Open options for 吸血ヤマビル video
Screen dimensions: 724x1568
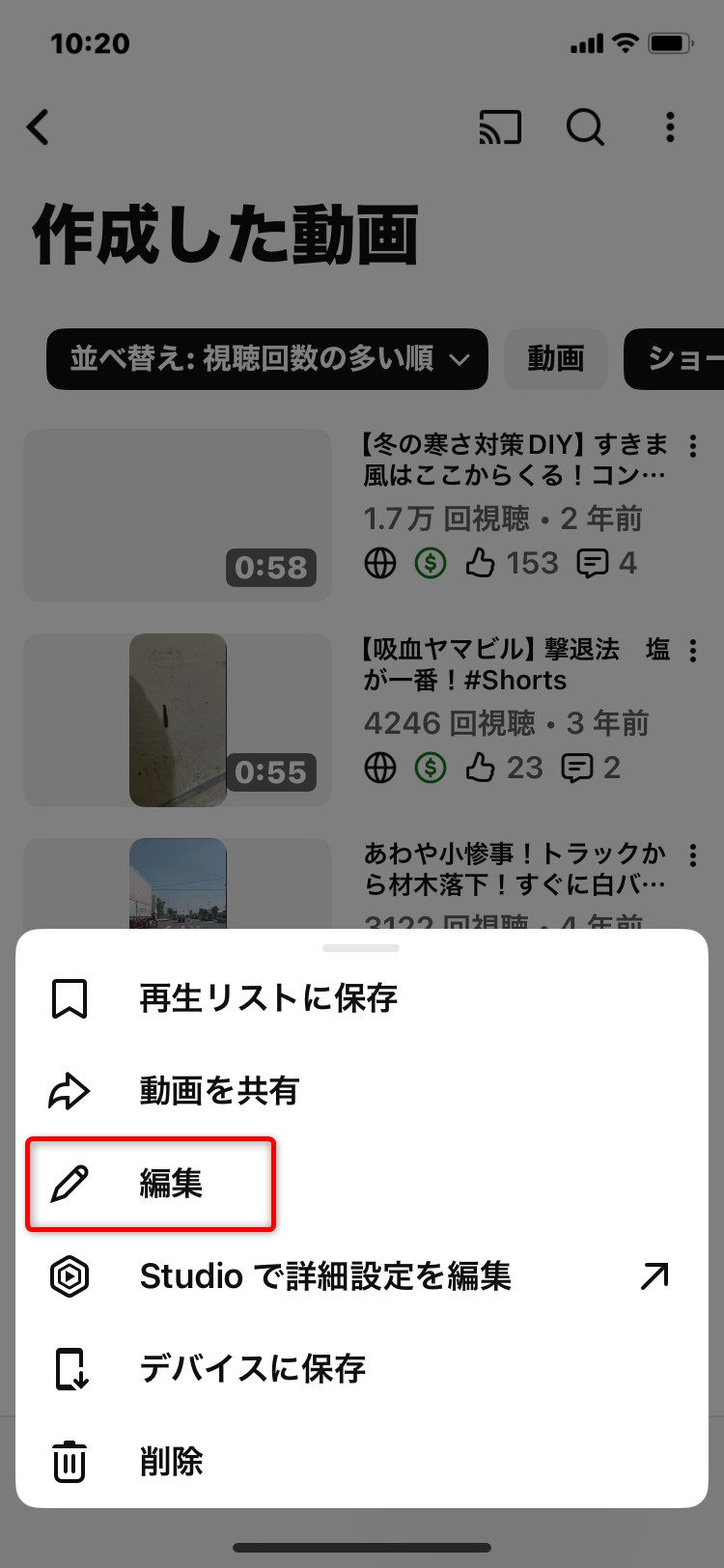tap(693, 651)
